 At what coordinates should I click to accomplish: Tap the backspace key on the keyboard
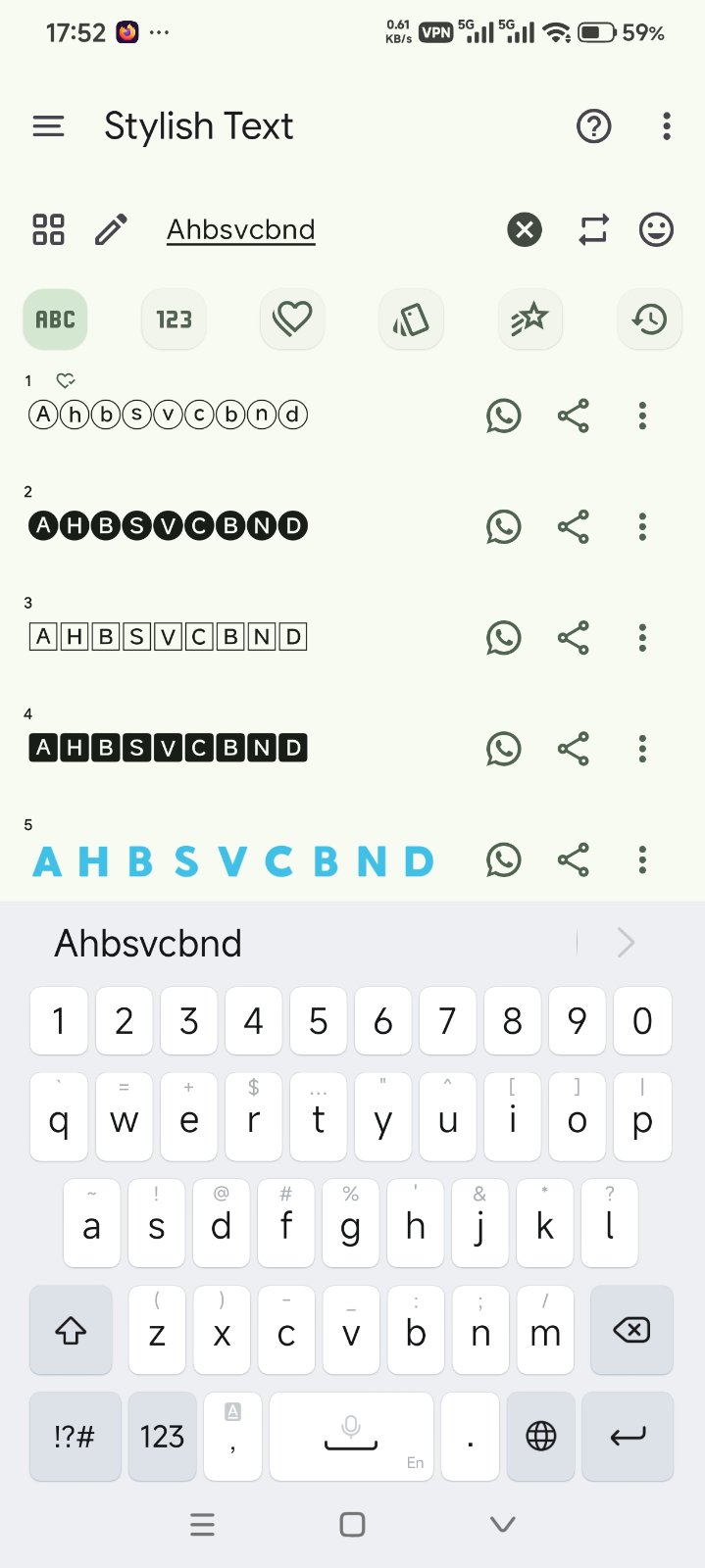[630, 1330]
